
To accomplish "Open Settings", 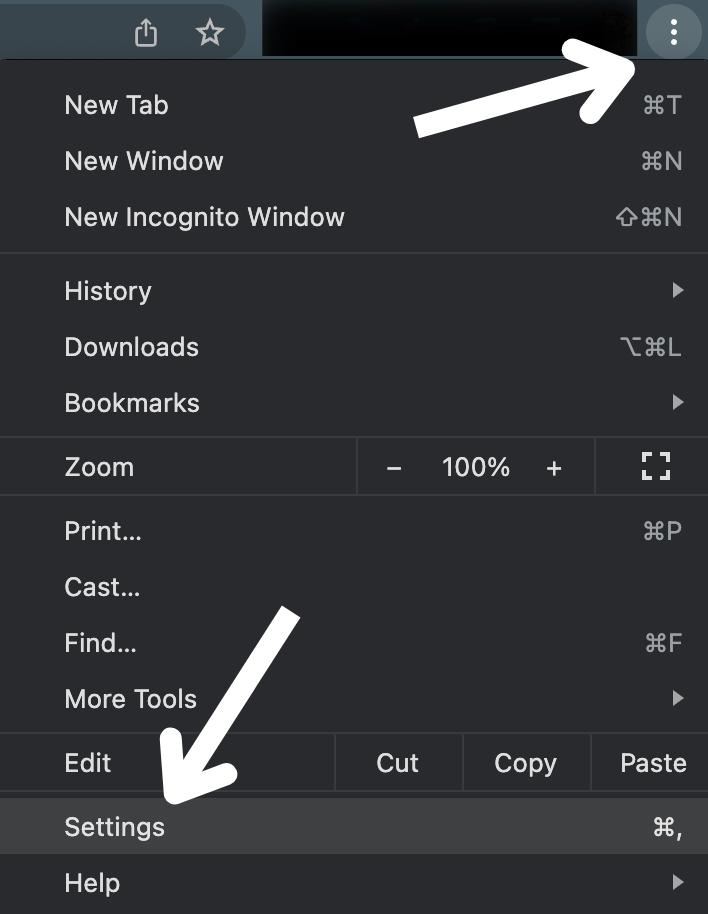I will [114, 827].
